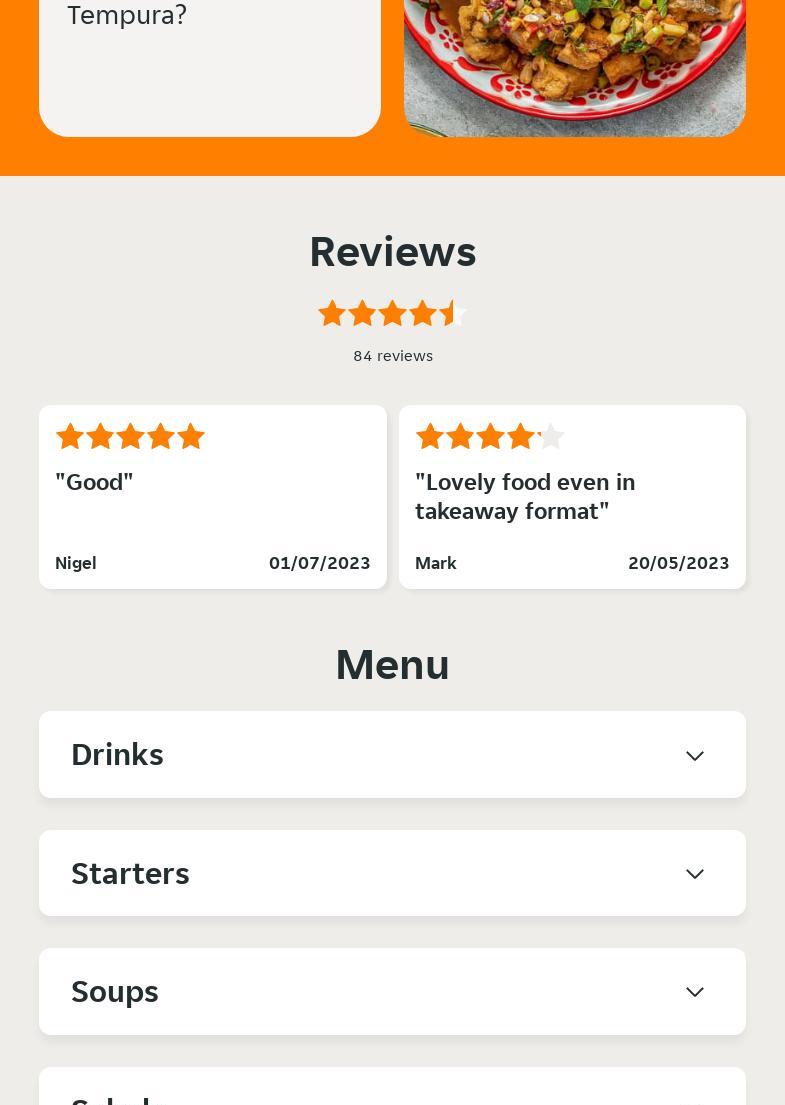Viewport: 785px width, 1105px height.
Task: Open Mark's "Lovely food" review card
Action: coord(572,497)
